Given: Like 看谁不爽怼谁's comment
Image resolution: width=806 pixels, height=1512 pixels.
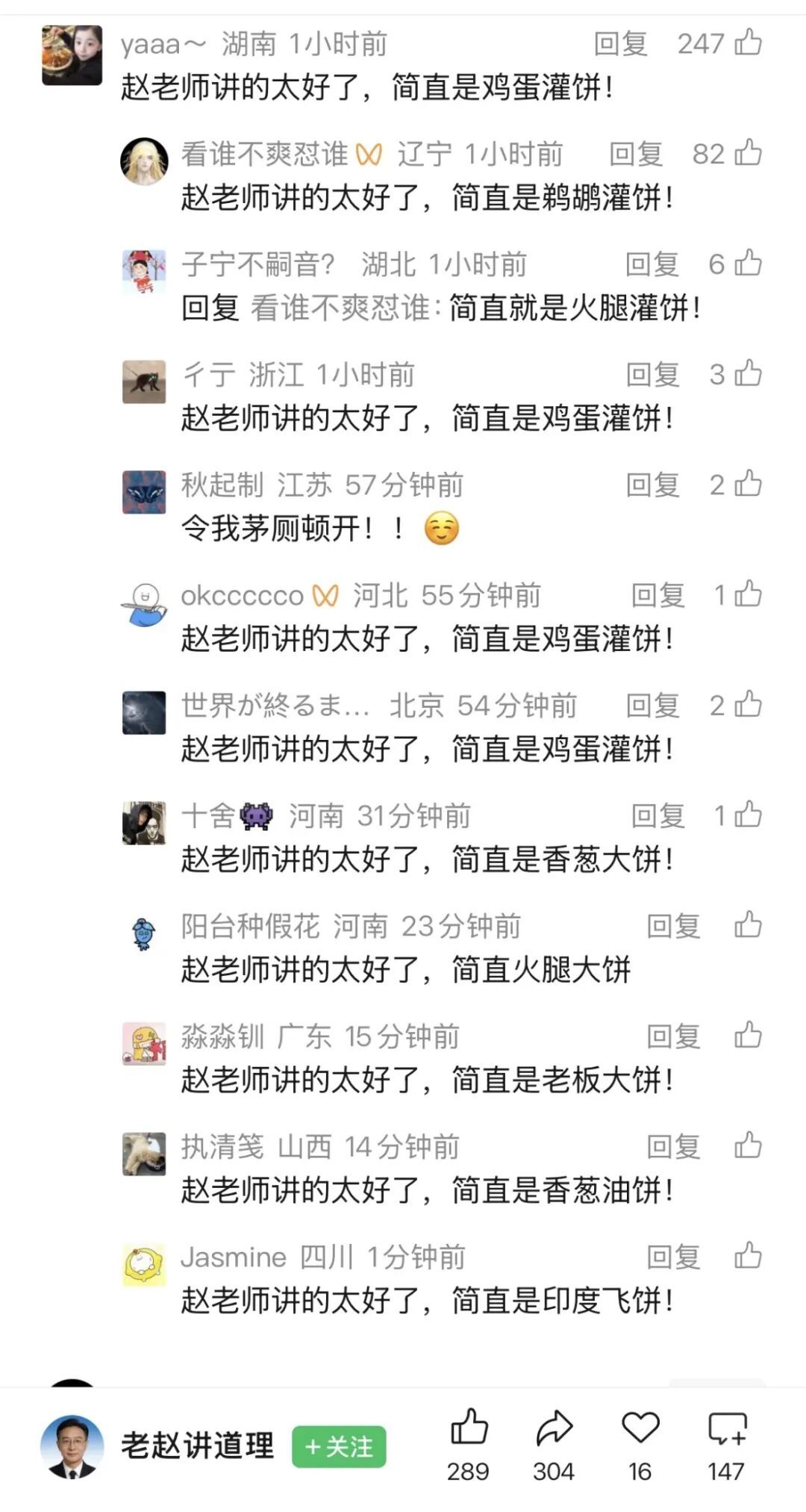Looking at the screenshot, I should pos(748,154).
